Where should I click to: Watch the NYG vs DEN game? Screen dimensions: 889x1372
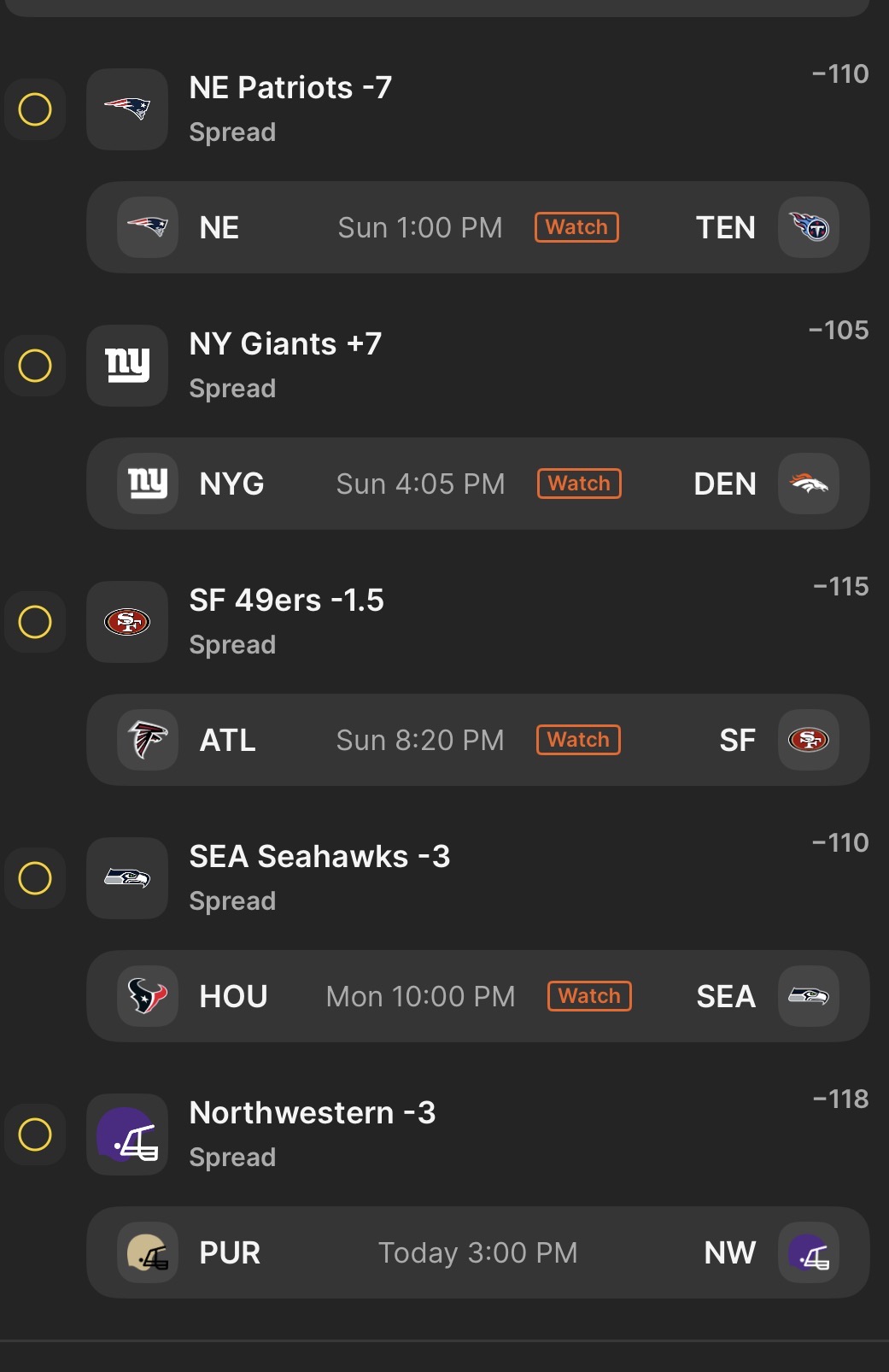[x=579, y=484]
